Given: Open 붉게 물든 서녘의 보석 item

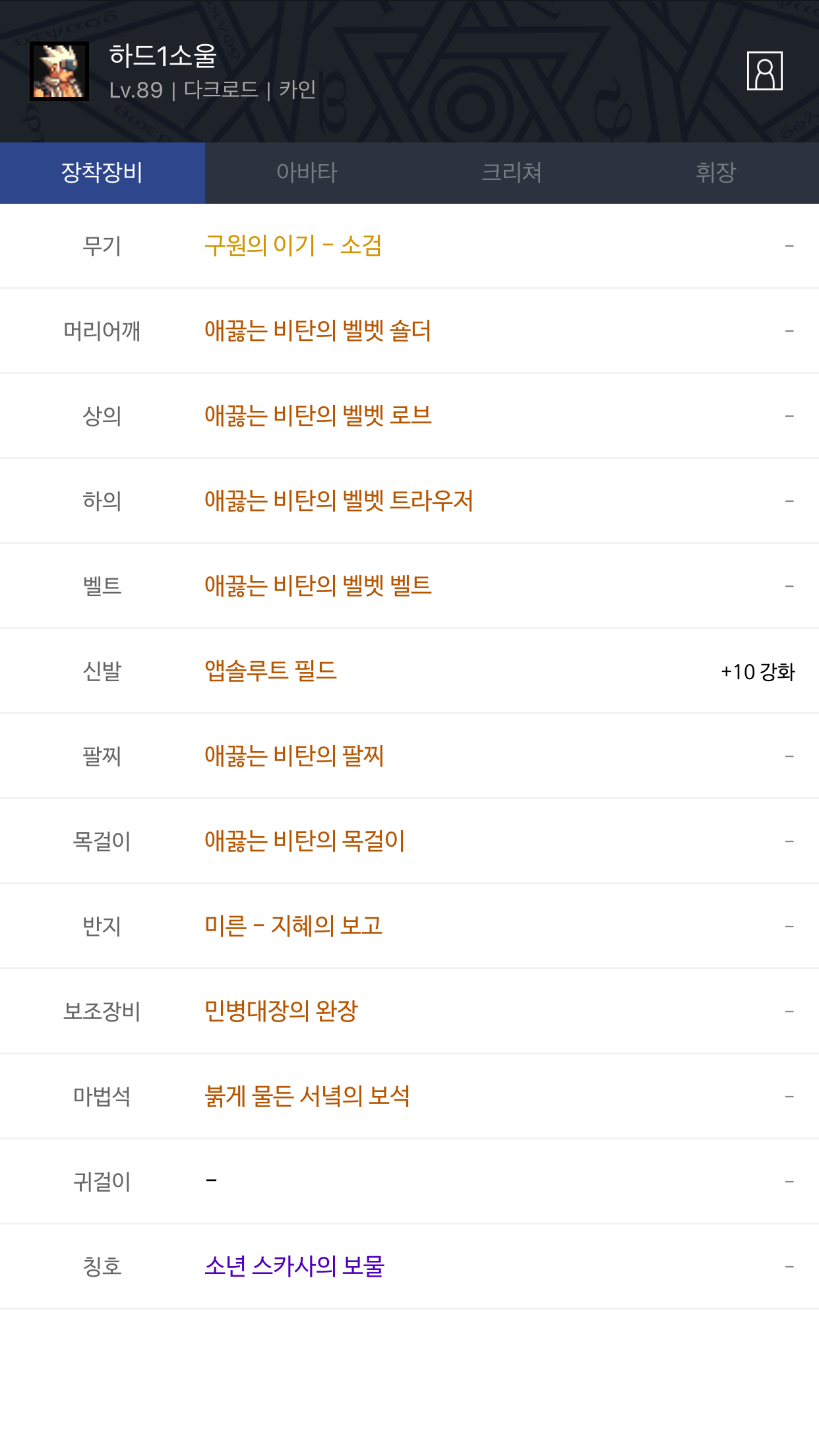Looking at the screenshot, I should (x=307, y=1096).
